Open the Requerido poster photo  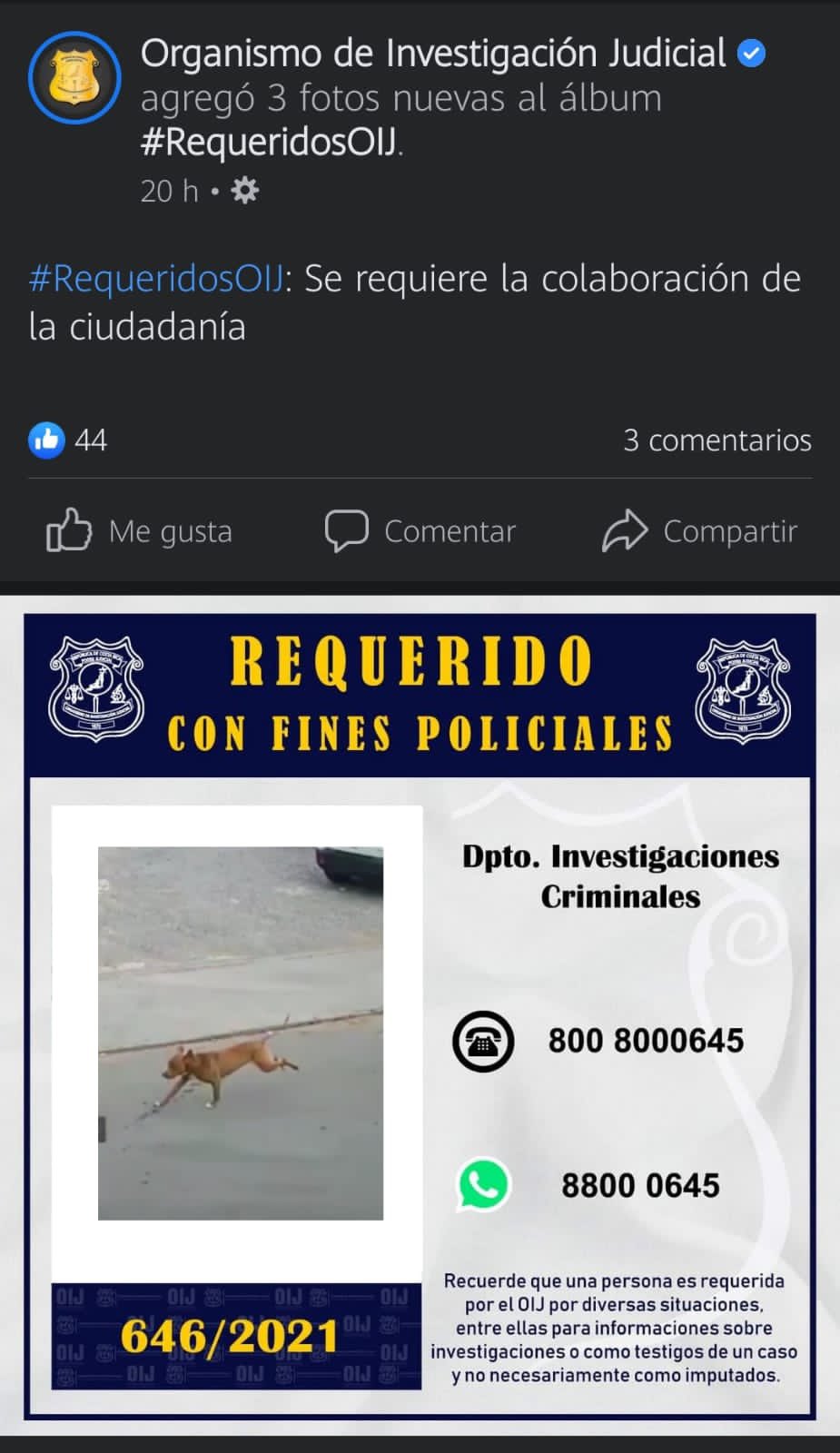420,1014
